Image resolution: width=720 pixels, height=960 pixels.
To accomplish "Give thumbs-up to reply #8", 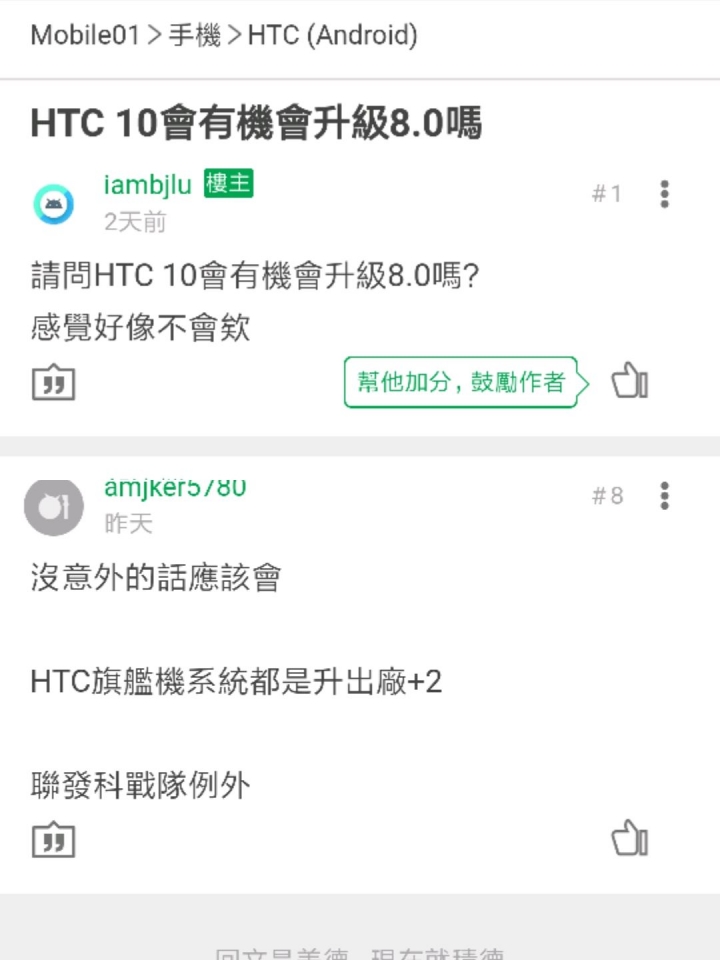I will tap(630, 838).
